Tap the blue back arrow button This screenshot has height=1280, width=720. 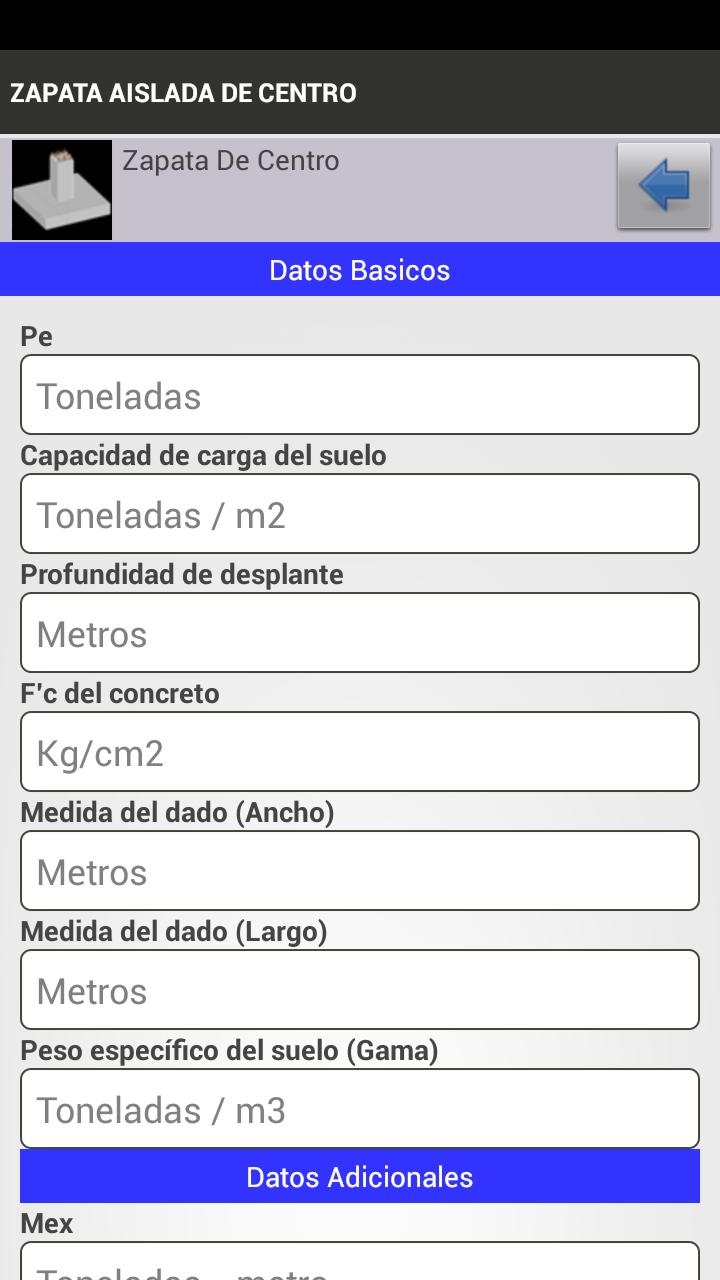pos(664,186)
